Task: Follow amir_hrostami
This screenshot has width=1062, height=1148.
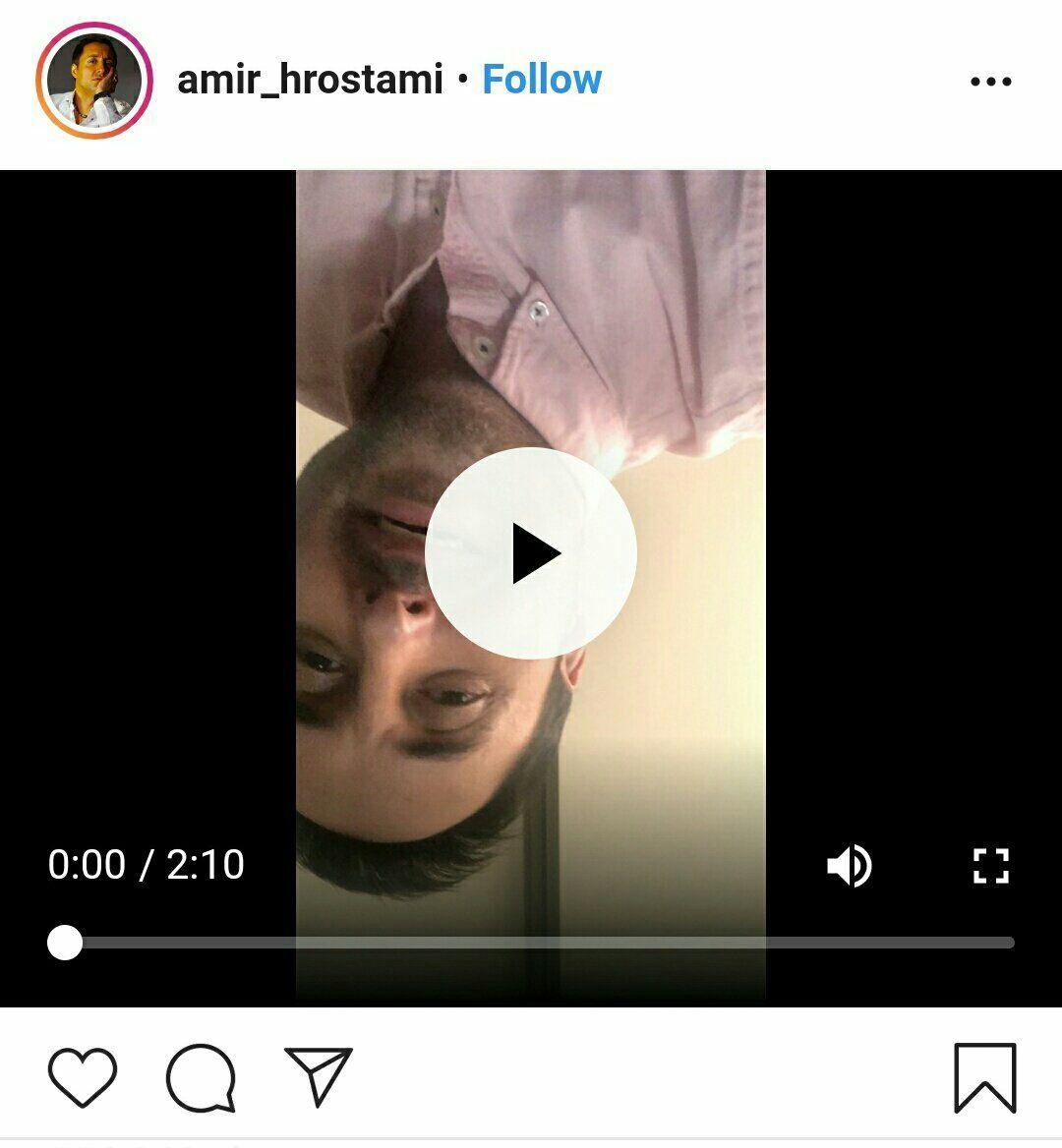Action: 542,80
